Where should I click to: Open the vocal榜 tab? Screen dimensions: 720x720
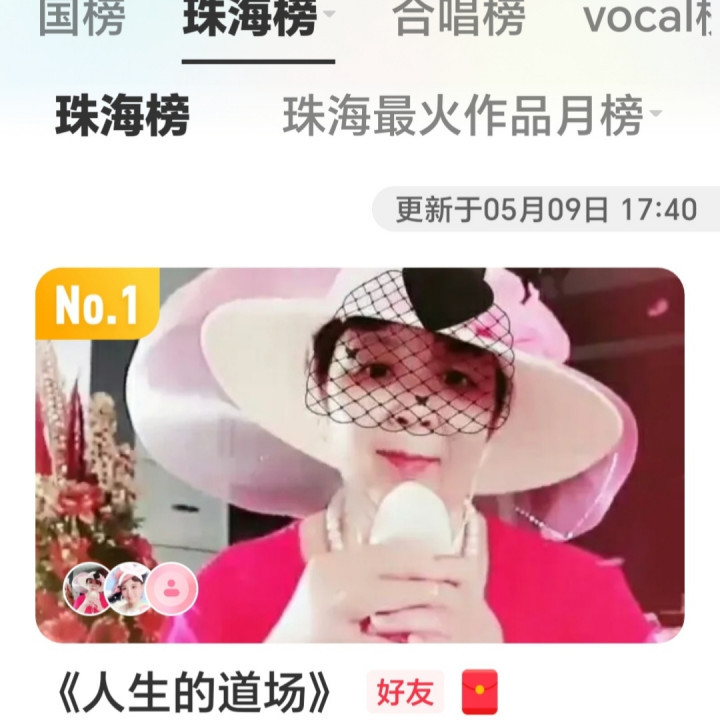tap(650, 20)
